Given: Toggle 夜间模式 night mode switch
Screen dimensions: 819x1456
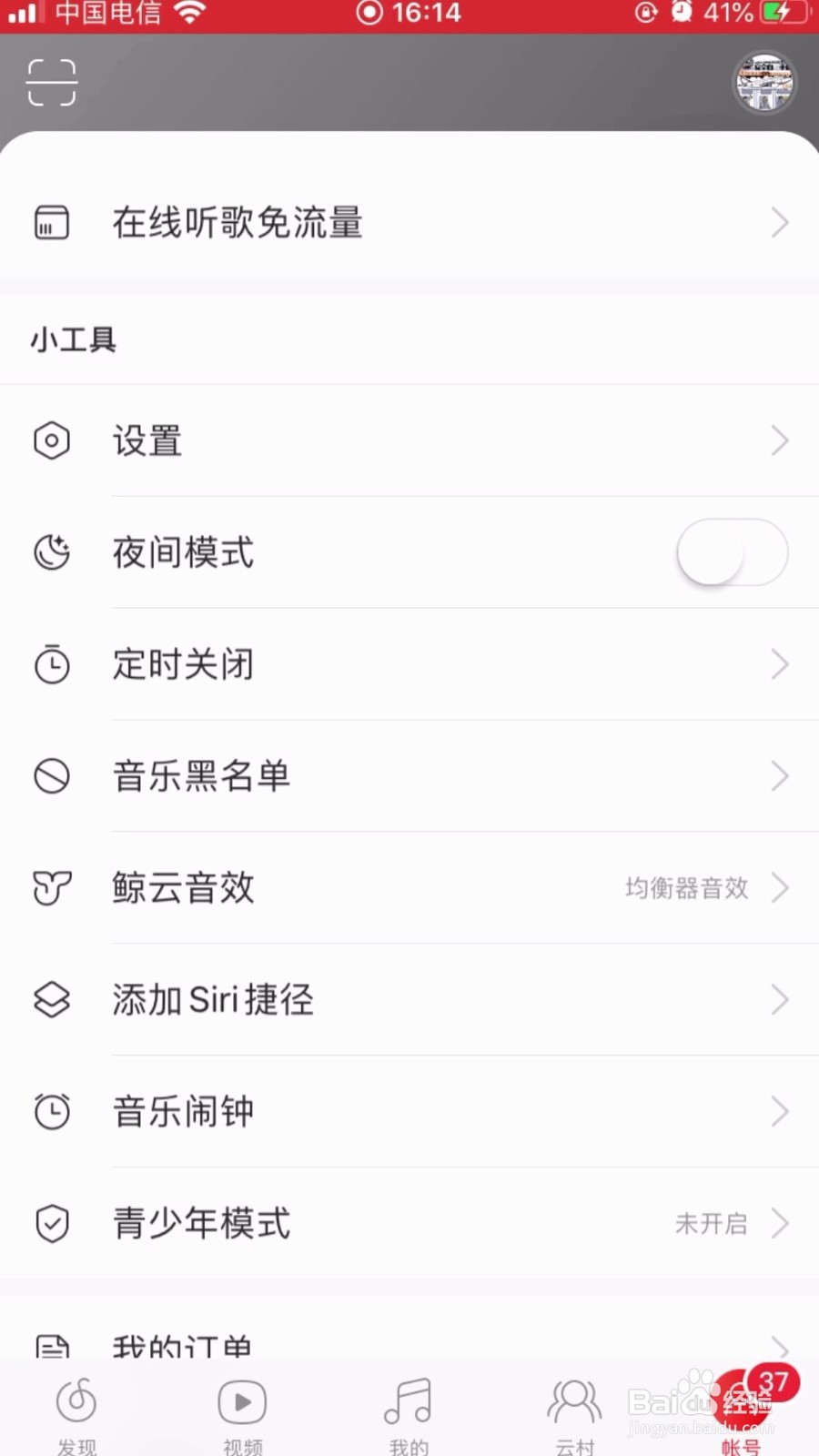Looking at the screenshot, I should (x=732, y=552).
